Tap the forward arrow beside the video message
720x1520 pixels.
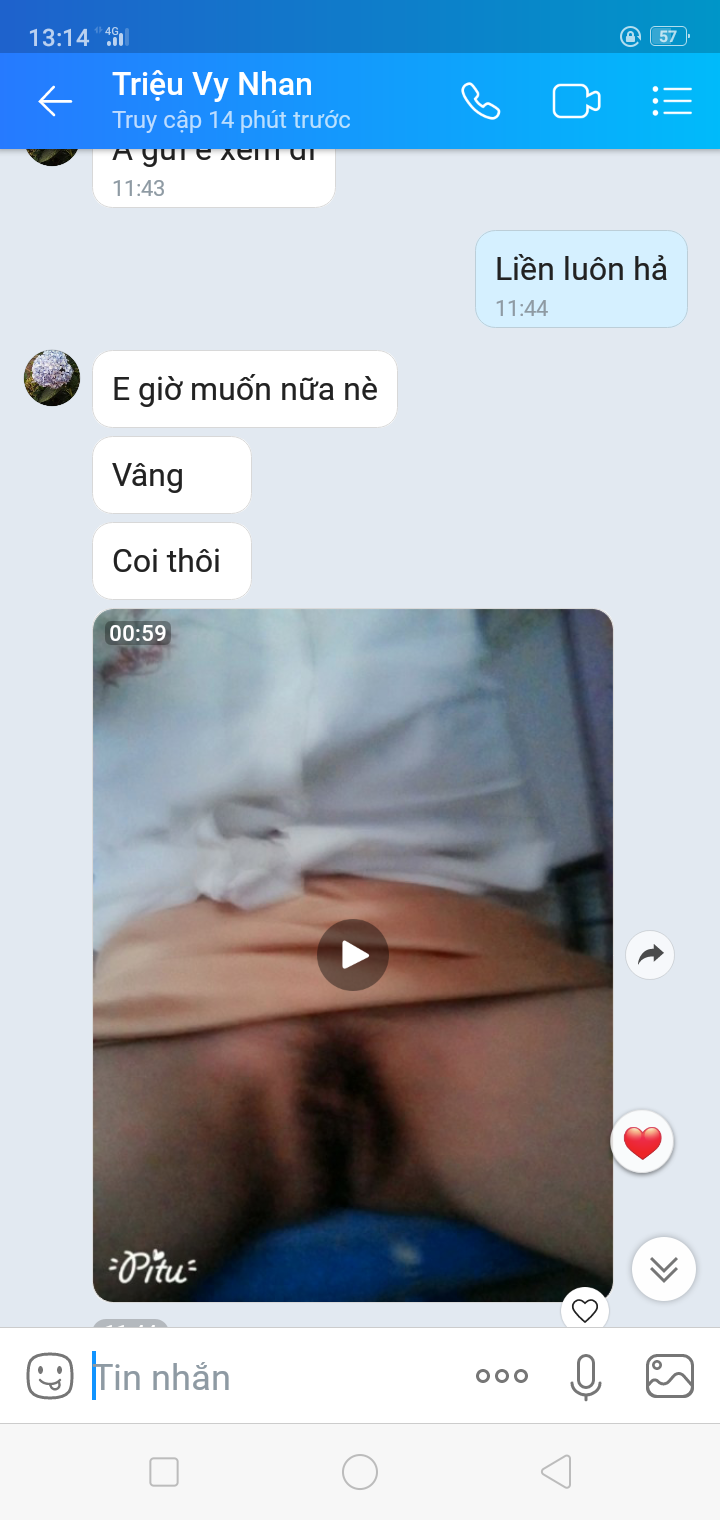pos(650,955)
